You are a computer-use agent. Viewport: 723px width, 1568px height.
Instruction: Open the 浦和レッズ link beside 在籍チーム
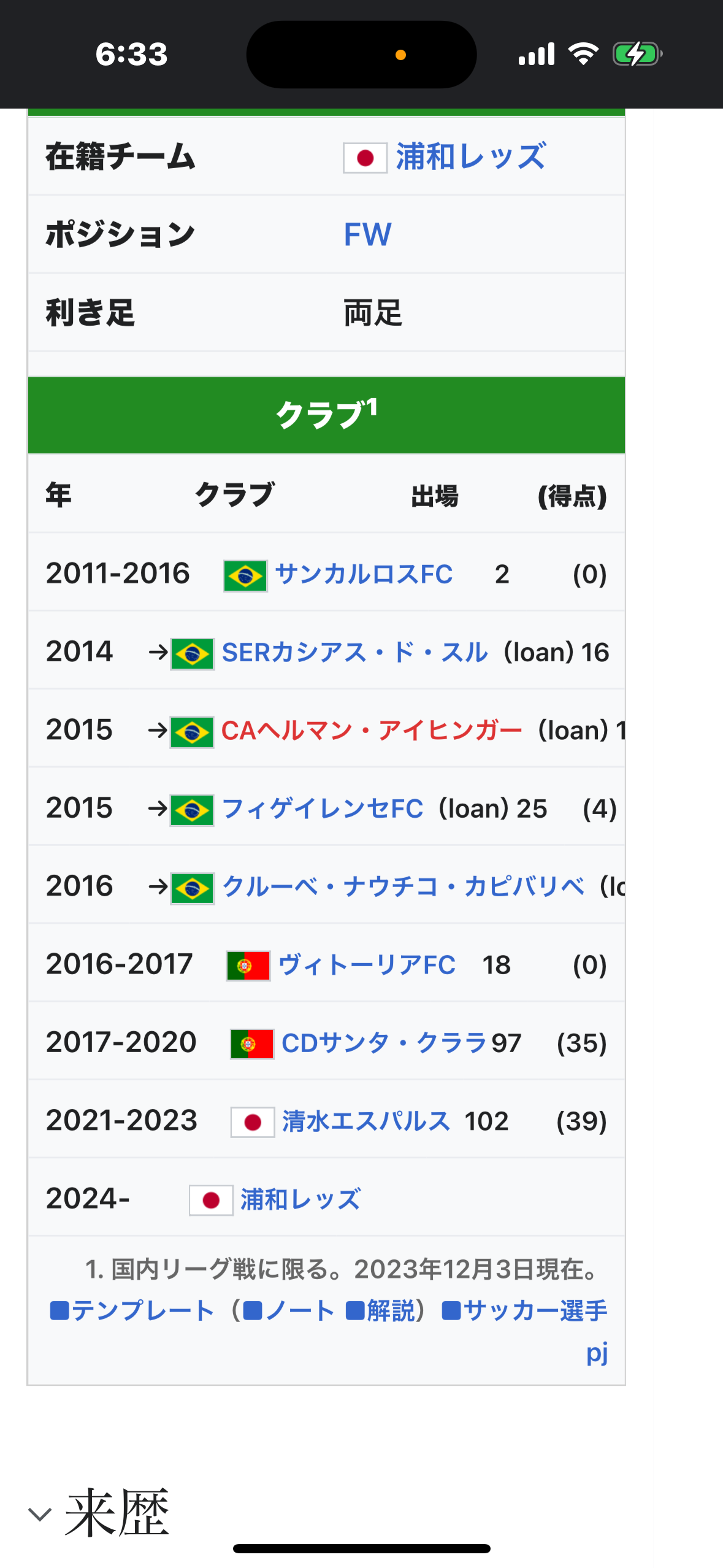pos(470,157)
